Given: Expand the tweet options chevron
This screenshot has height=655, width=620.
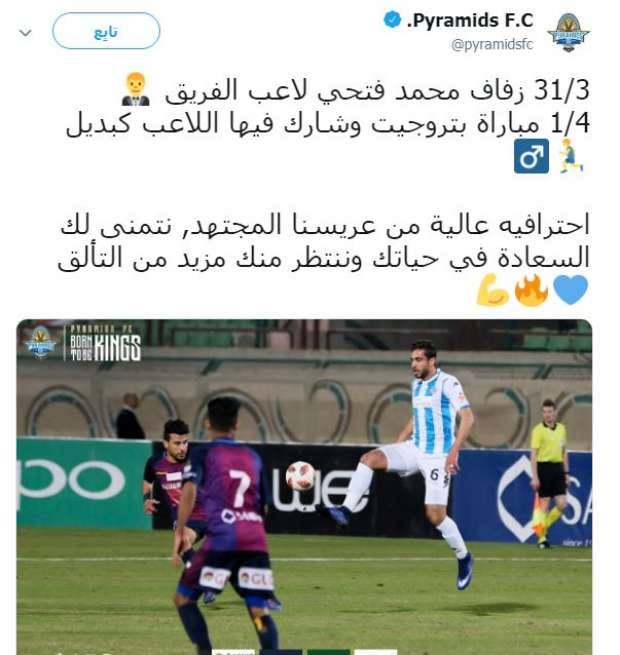Looking at the screenshot, I should 26,33.
